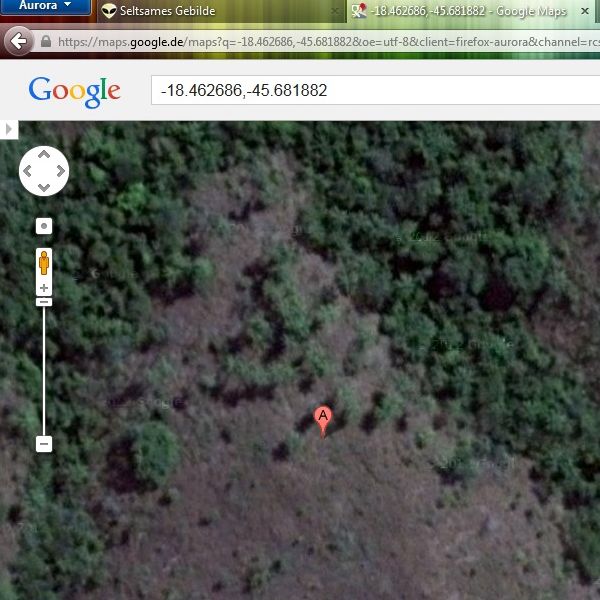Image resolution: width=600 pixels, height=600 pixels.
Task: Go back with the browser back arrow
Action: [17, 43]
